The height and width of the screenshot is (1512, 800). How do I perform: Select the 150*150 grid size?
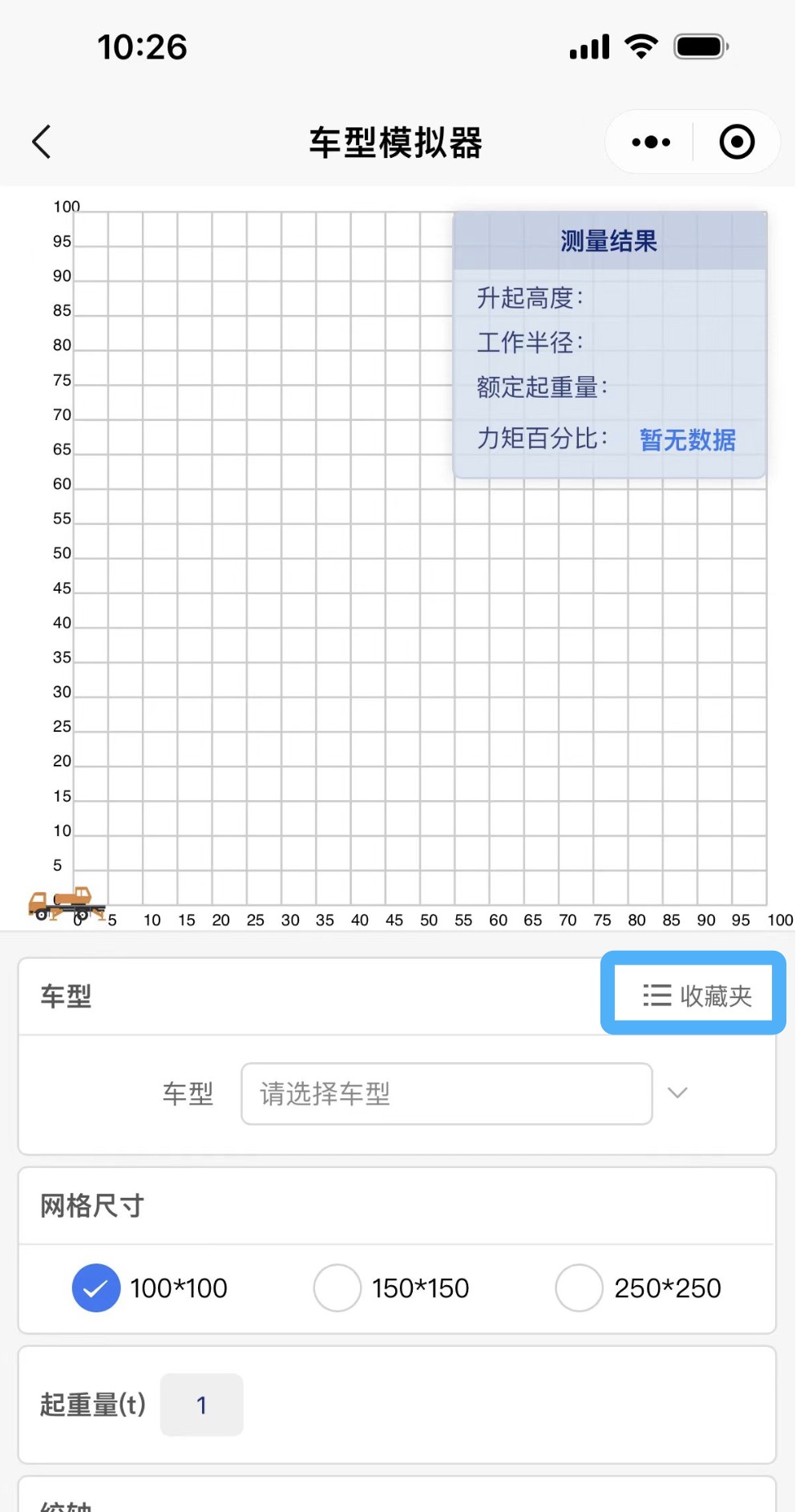pyautogui.click(x=337, y=1288)
